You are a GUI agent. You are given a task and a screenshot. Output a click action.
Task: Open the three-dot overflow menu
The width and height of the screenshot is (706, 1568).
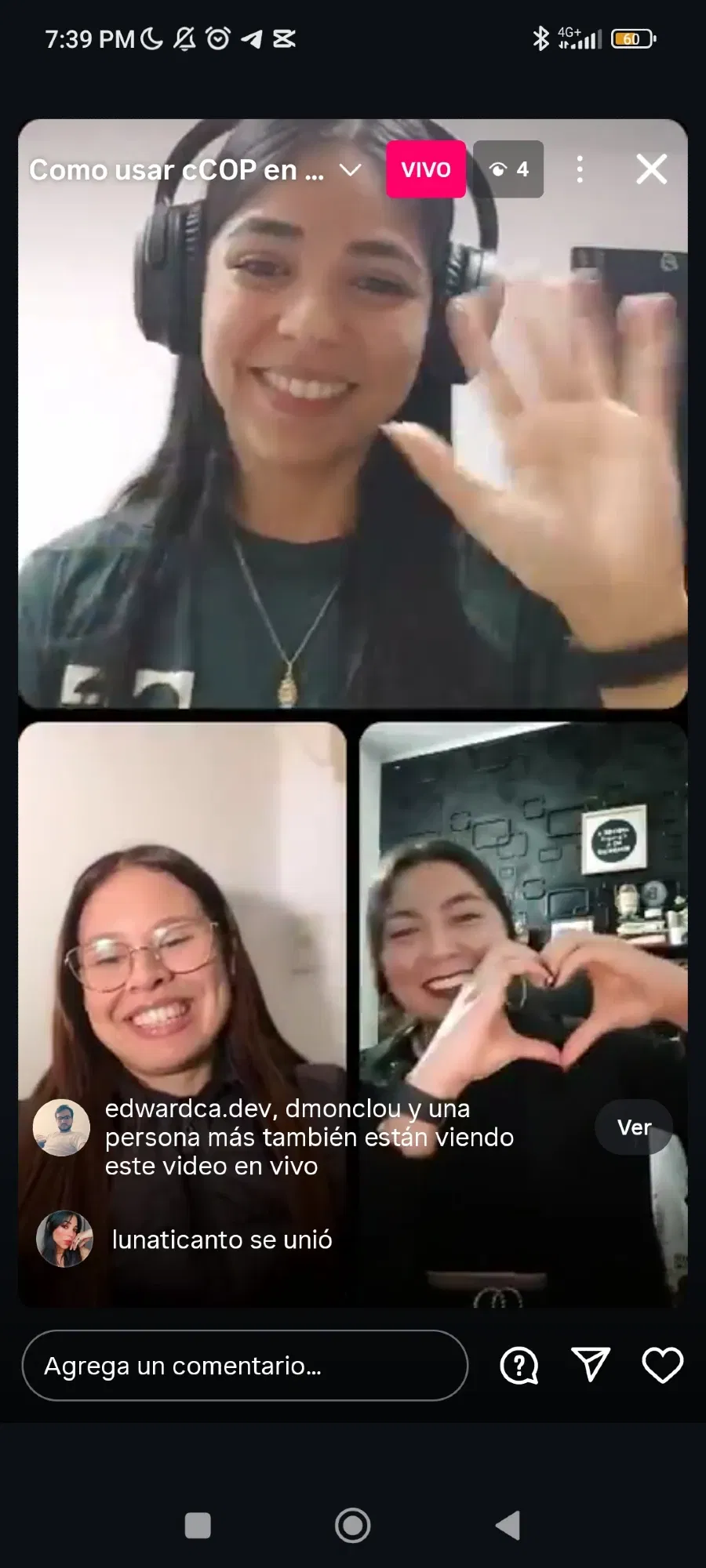coord(580,169)
